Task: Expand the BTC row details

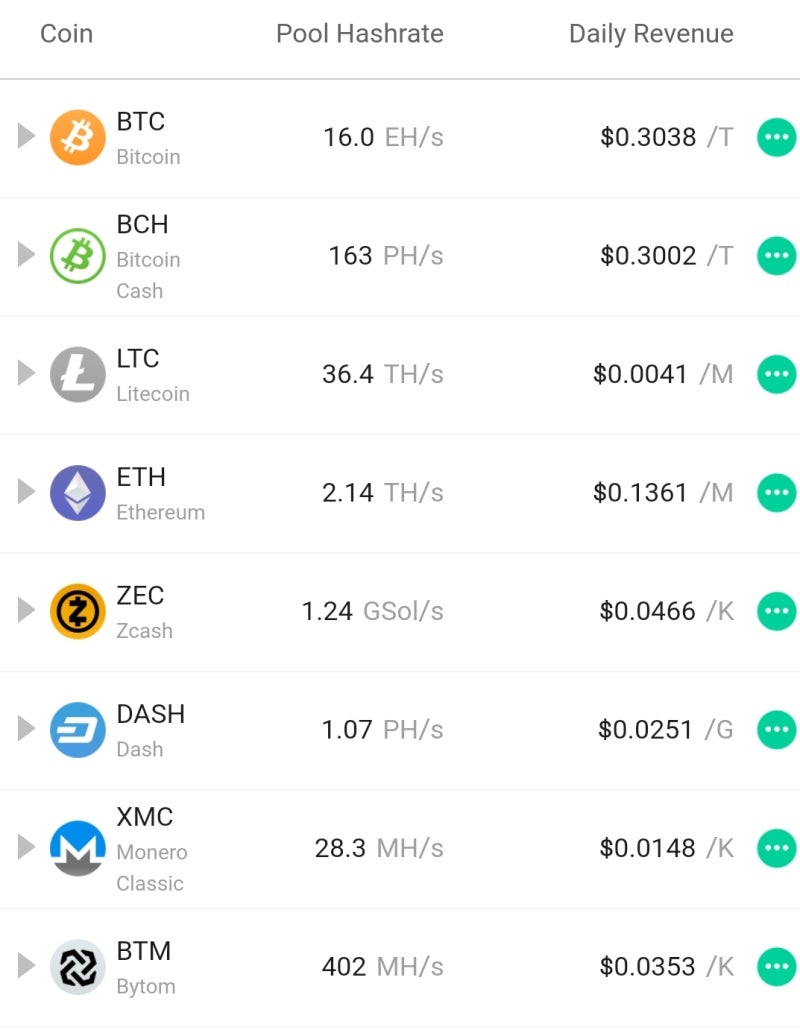Action: pos(26,137)
